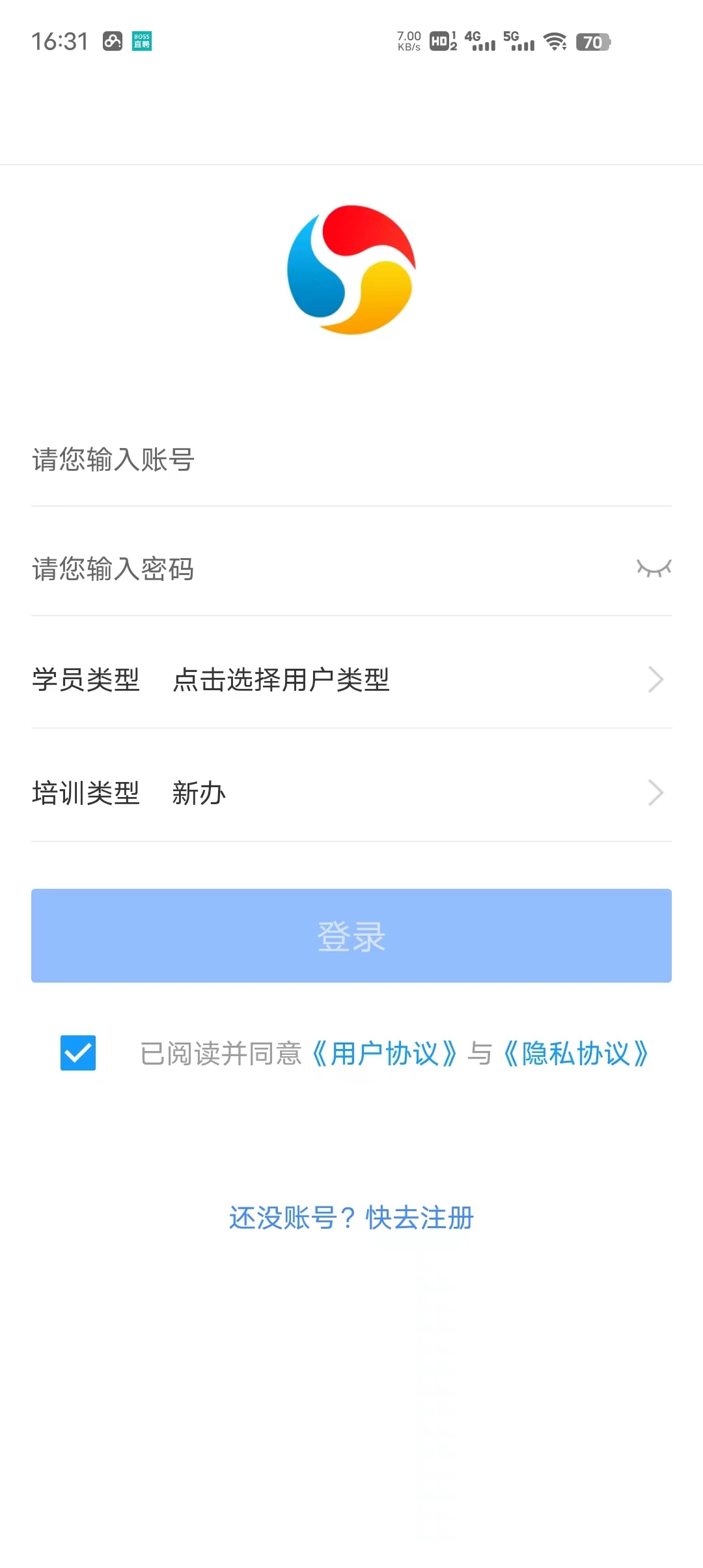Toggle password visibility eye icon
The height and width of the screenshot is (1568, 703).
point(654,568)
